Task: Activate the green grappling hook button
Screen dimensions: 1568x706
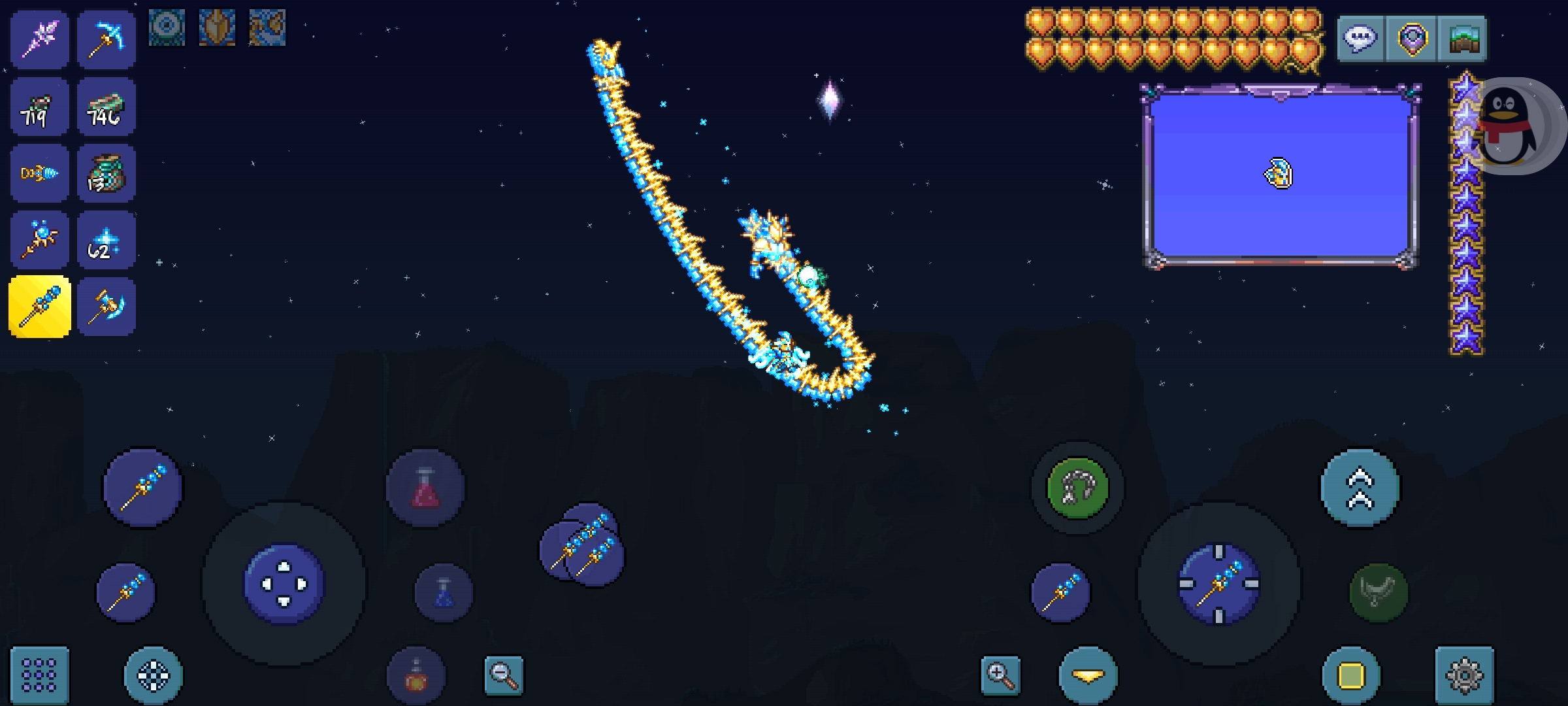Action: 1077,488
